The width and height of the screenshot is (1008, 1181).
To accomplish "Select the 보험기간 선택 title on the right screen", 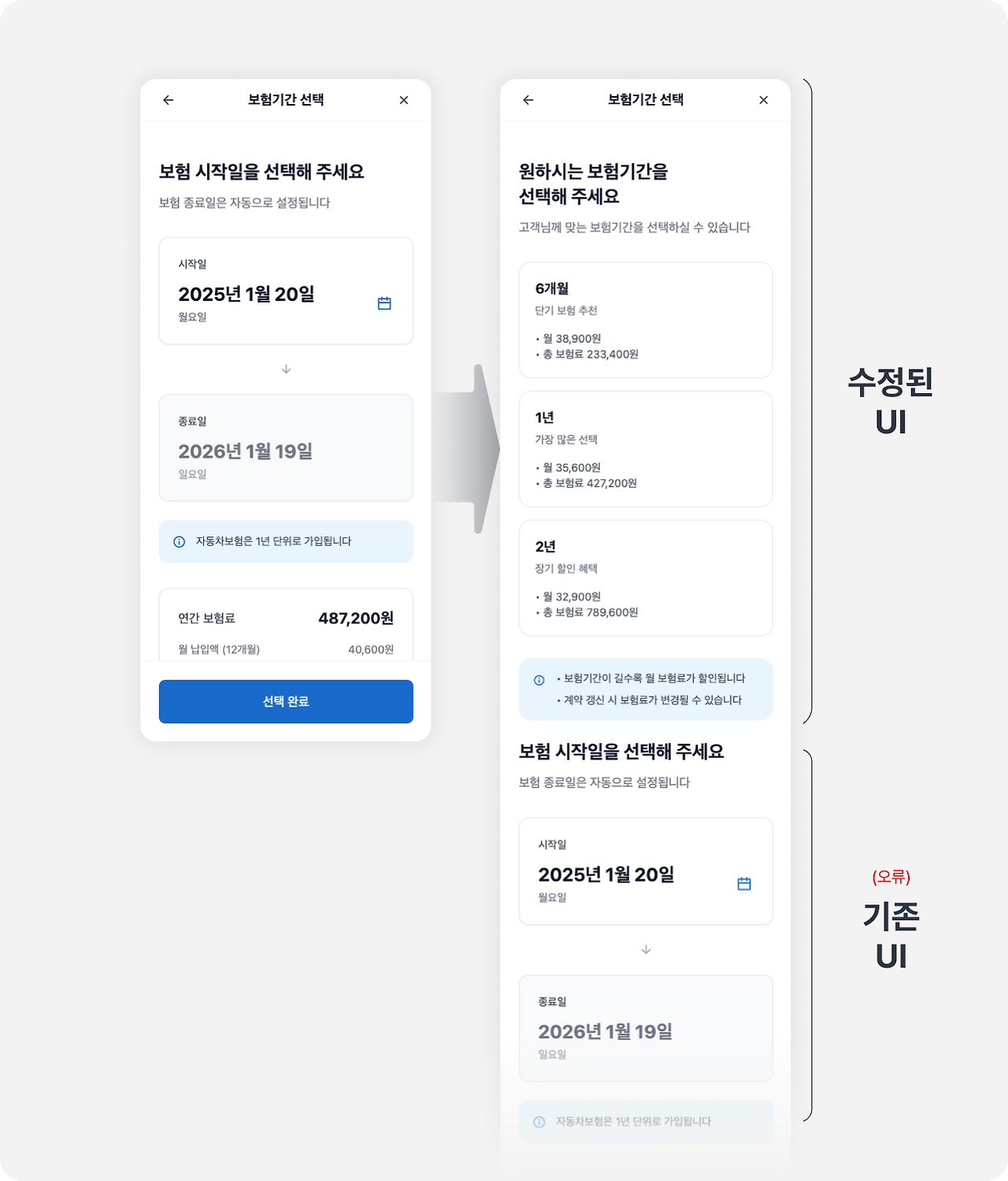I will point(646,100).
